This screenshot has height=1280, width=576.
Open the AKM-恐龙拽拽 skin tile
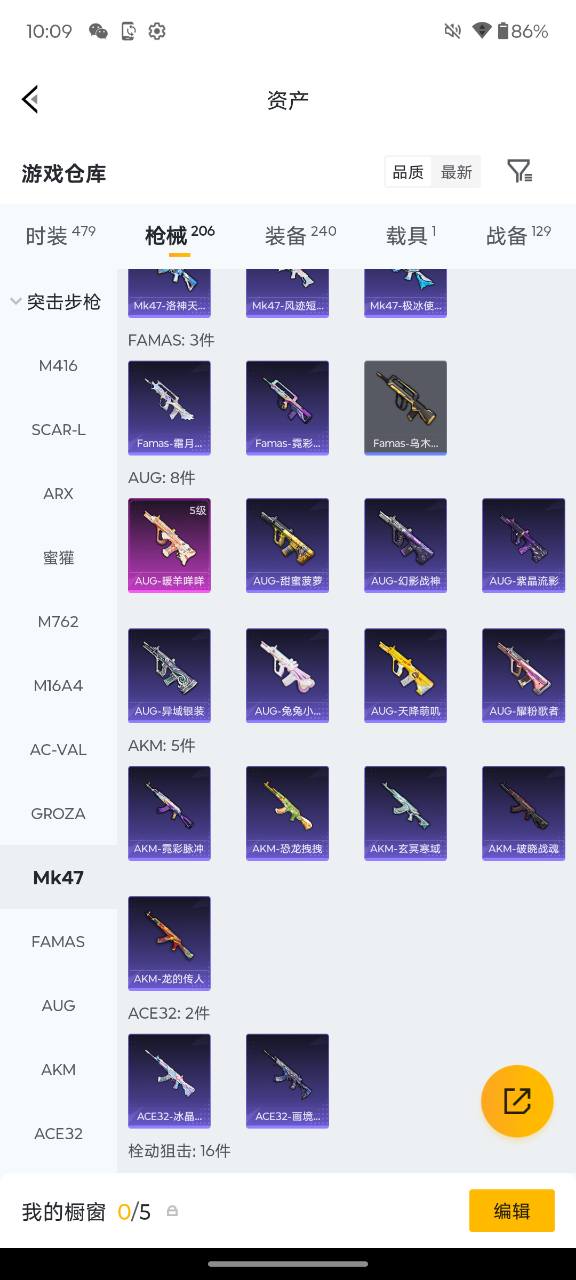(287, 813)
